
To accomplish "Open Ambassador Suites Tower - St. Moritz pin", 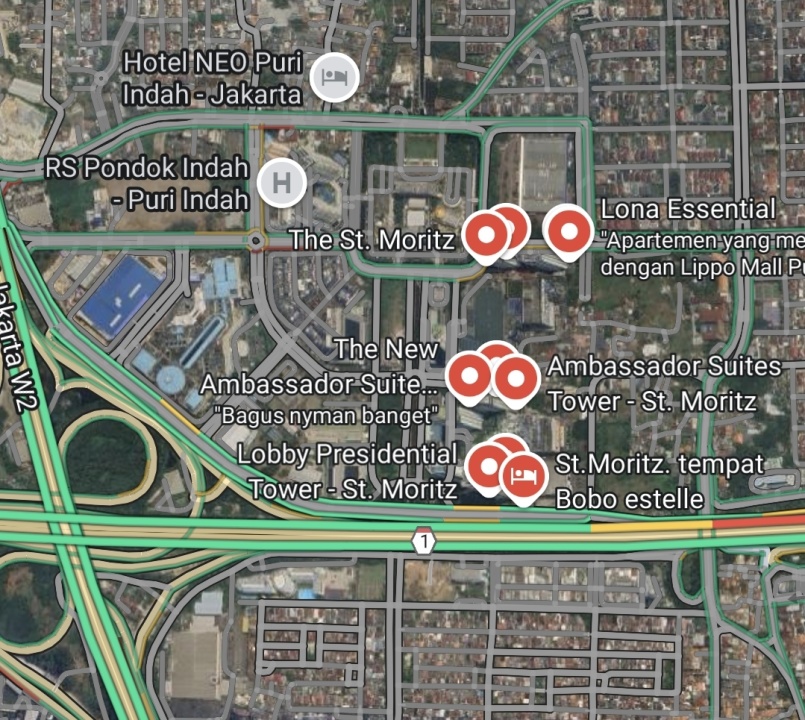I will point(517,378).
